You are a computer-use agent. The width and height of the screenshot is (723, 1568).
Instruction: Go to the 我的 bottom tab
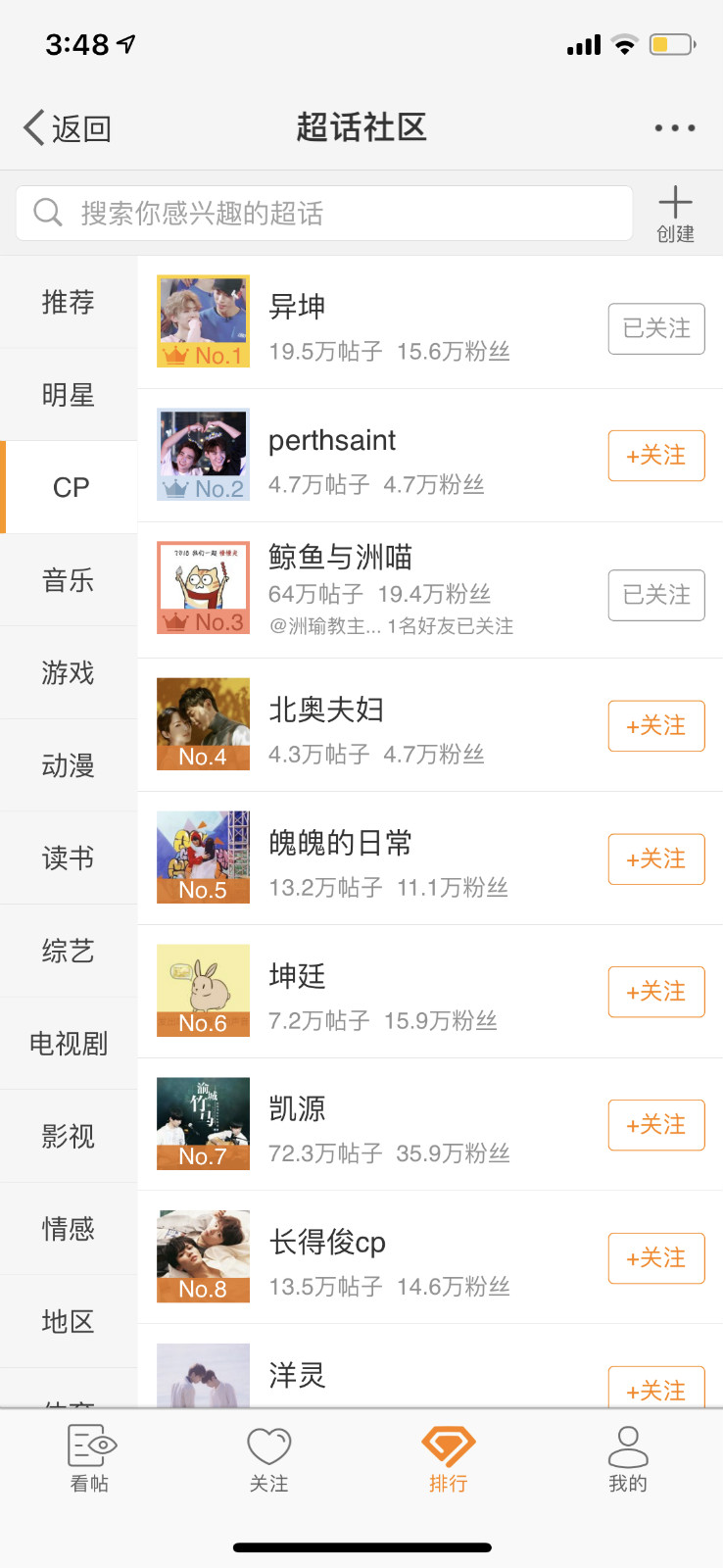[x=628, y=1458]
